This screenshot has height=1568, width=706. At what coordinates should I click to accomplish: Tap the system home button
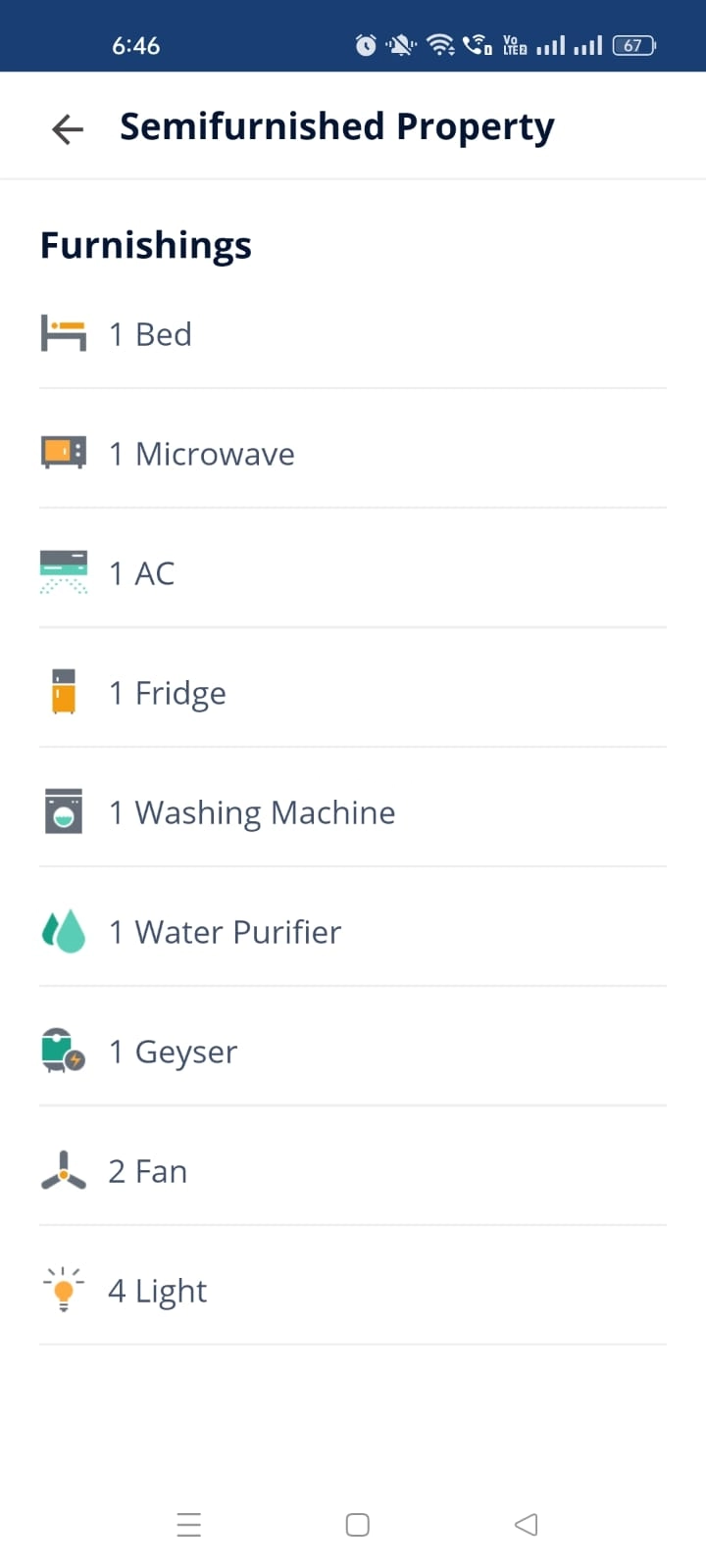click(357, 1525)
